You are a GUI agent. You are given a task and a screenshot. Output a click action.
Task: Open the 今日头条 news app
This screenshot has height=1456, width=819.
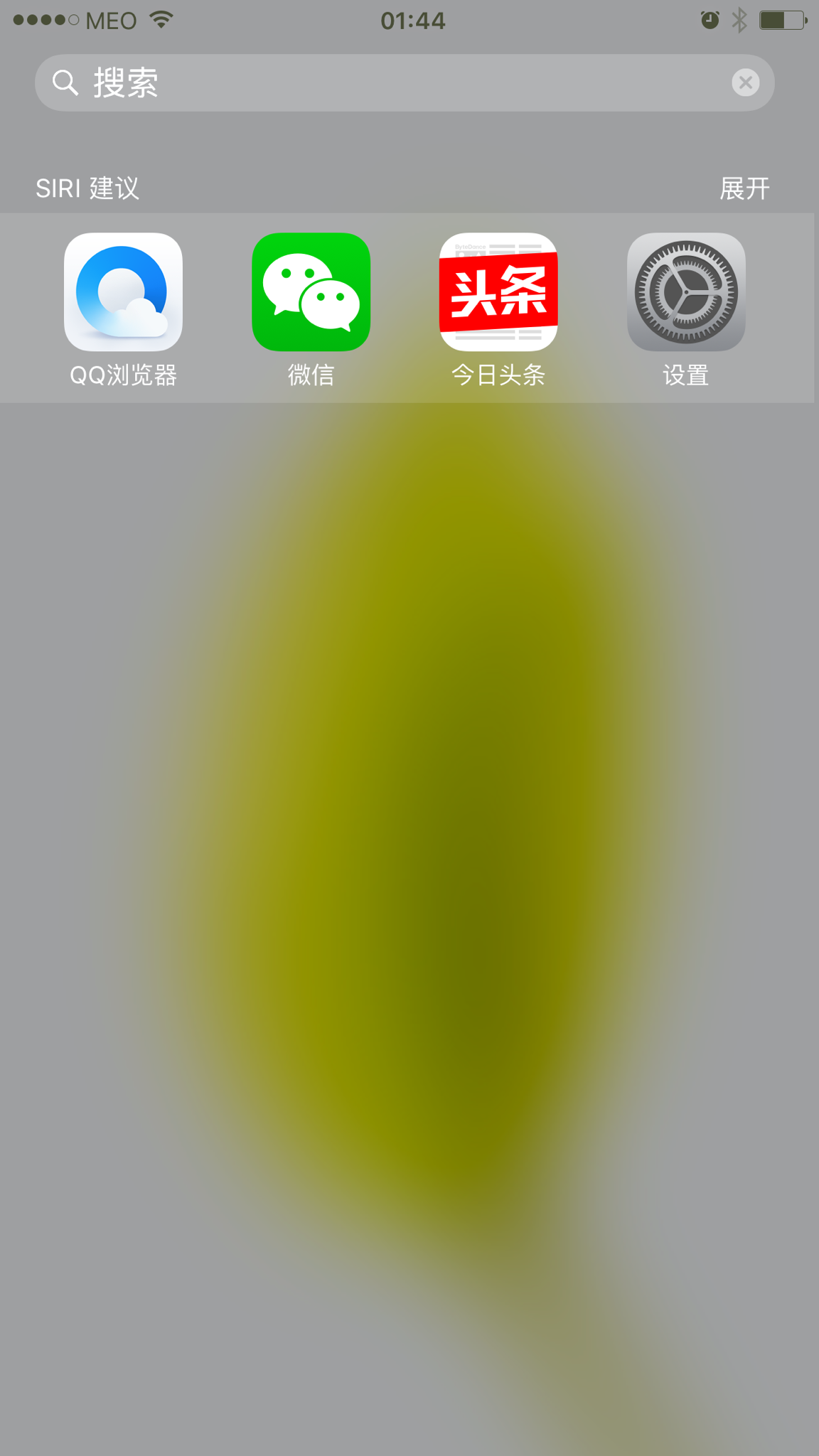pos(498,291)
